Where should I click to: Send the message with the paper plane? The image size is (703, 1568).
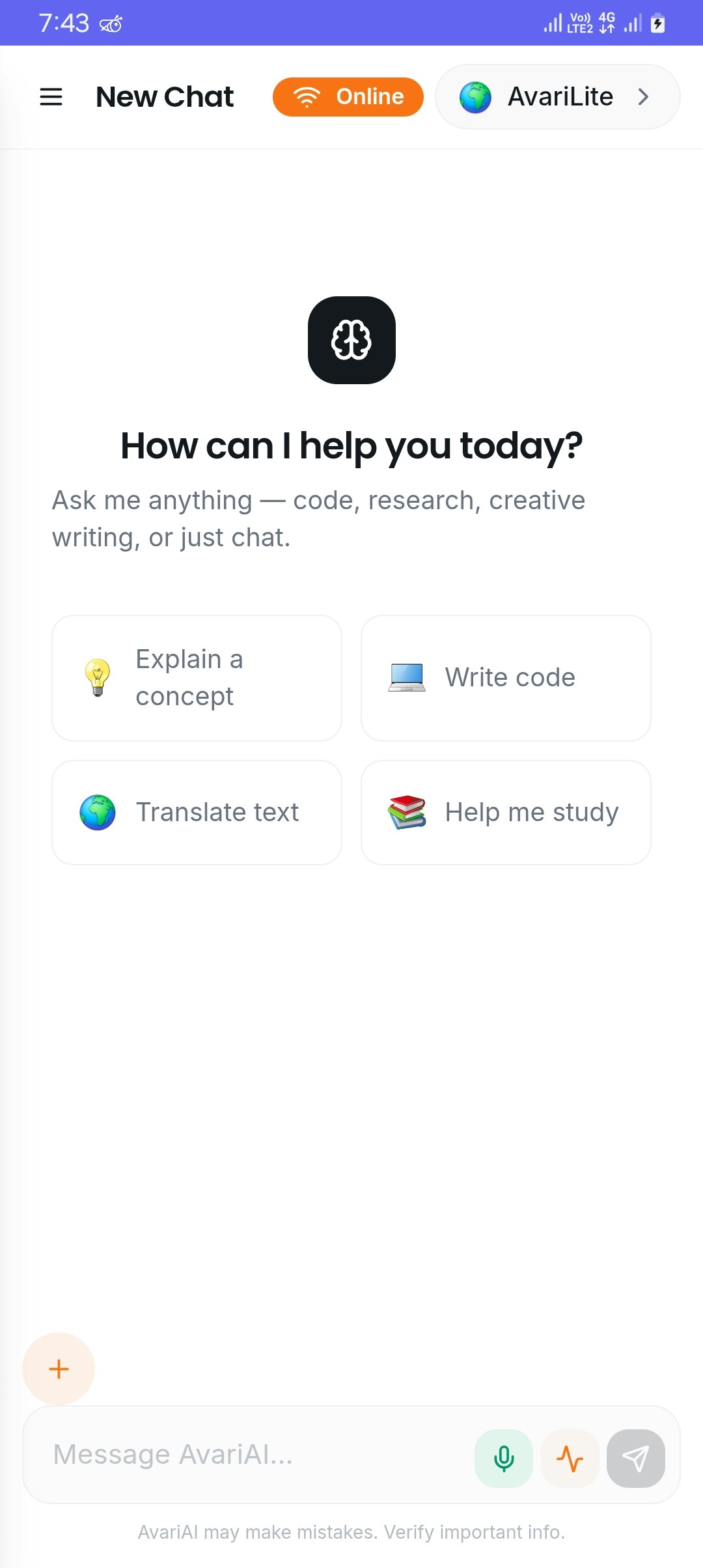coord(635,1459)
